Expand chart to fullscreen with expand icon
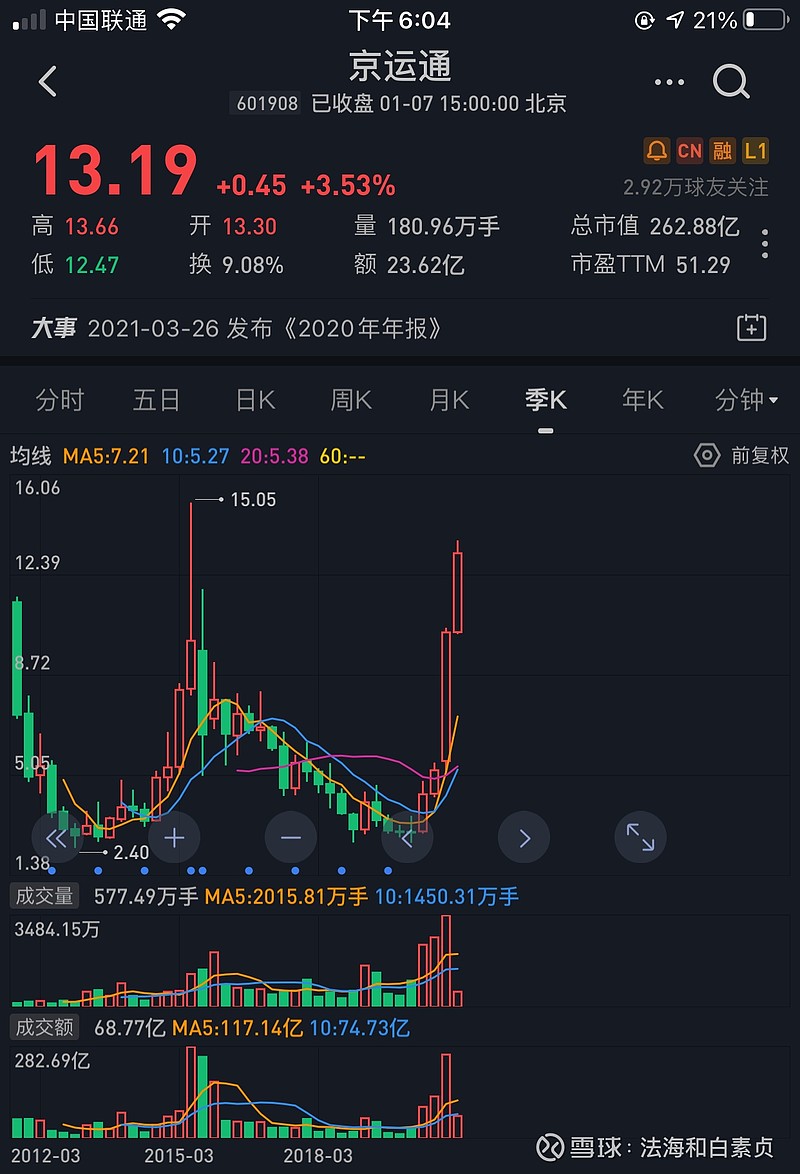The image size is (800, 1174). 640,838
